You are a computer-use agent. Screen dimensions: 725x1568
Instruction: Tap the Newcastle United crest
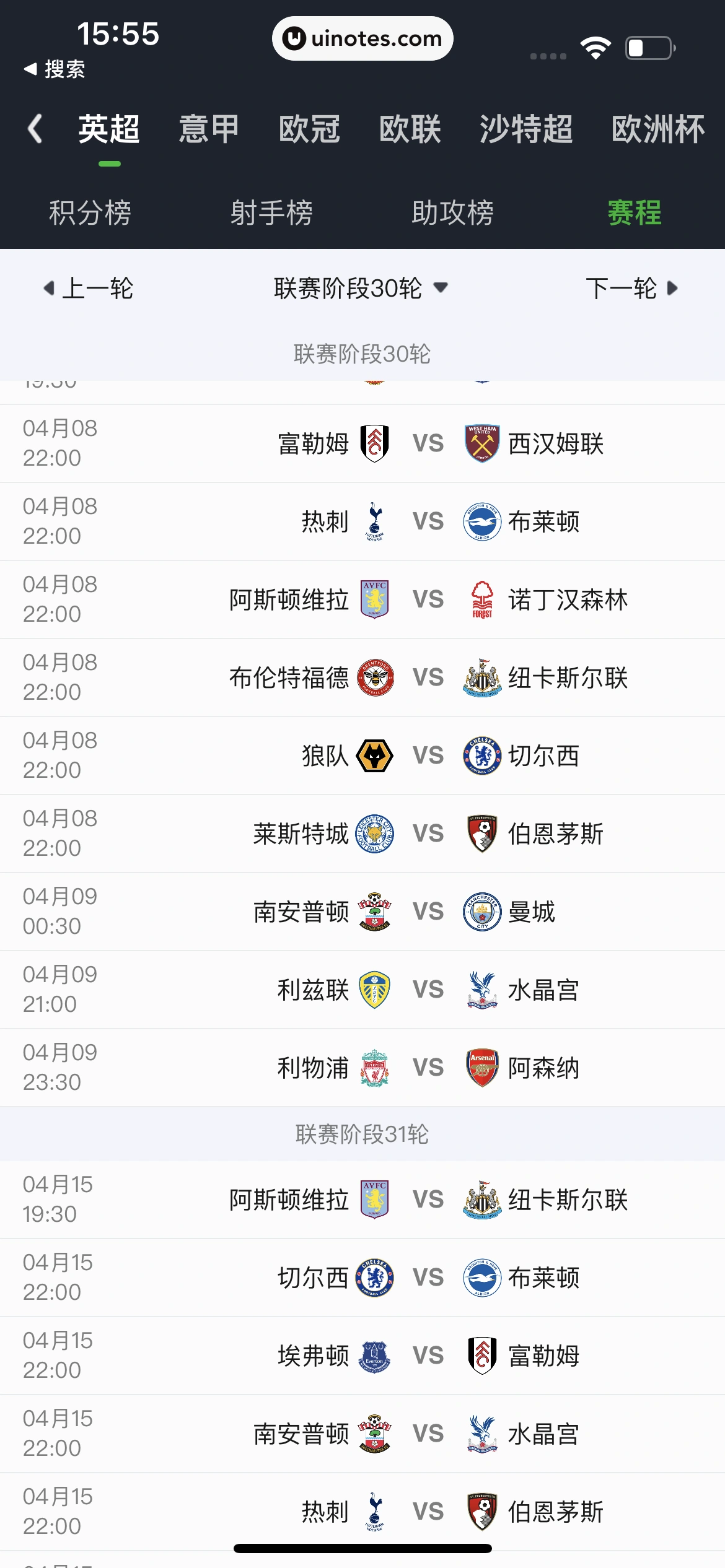click(481, 677)
